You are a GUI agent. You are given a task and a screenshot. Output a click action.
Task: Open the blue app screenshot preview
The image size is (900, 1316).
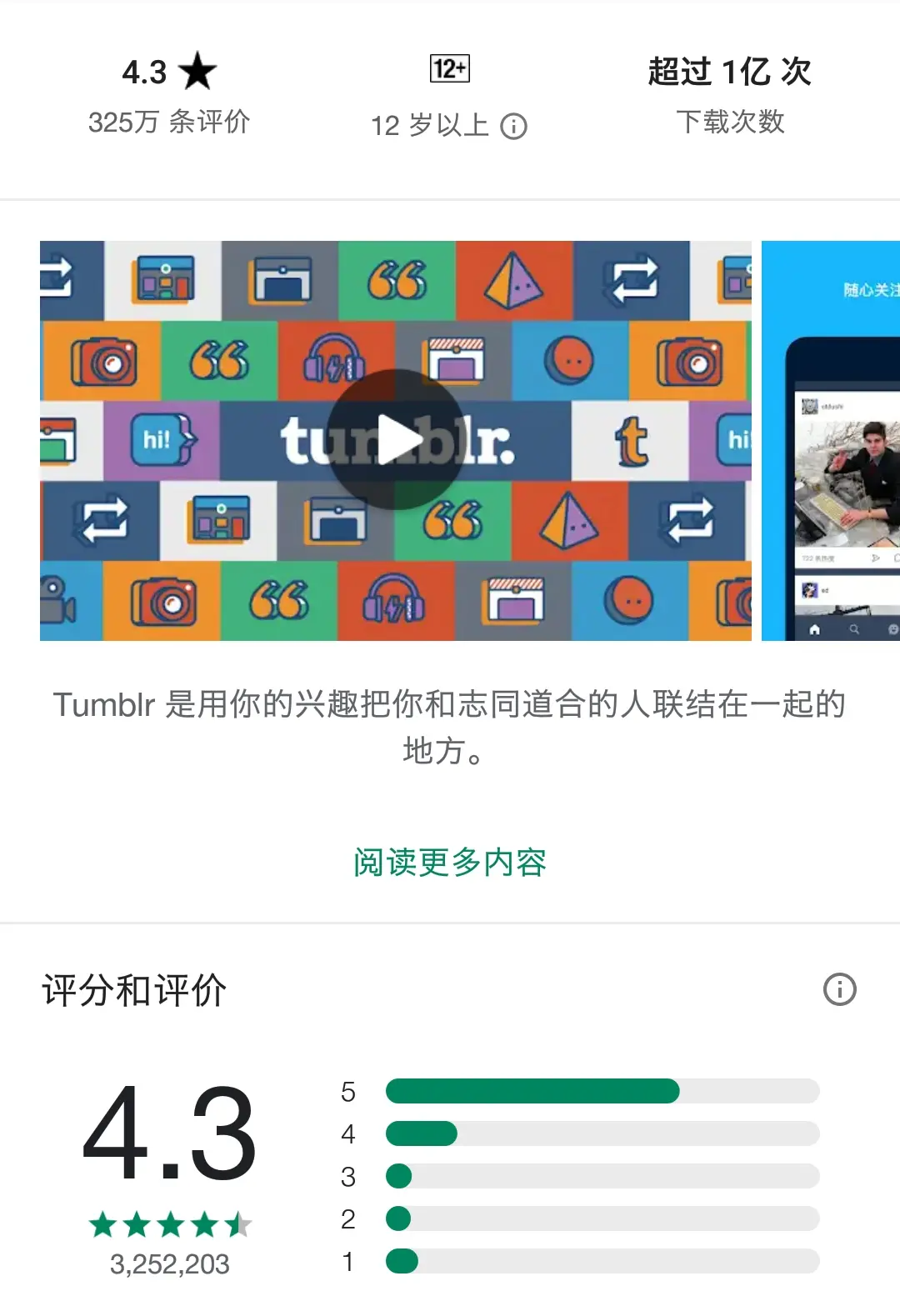pos(831,441)
